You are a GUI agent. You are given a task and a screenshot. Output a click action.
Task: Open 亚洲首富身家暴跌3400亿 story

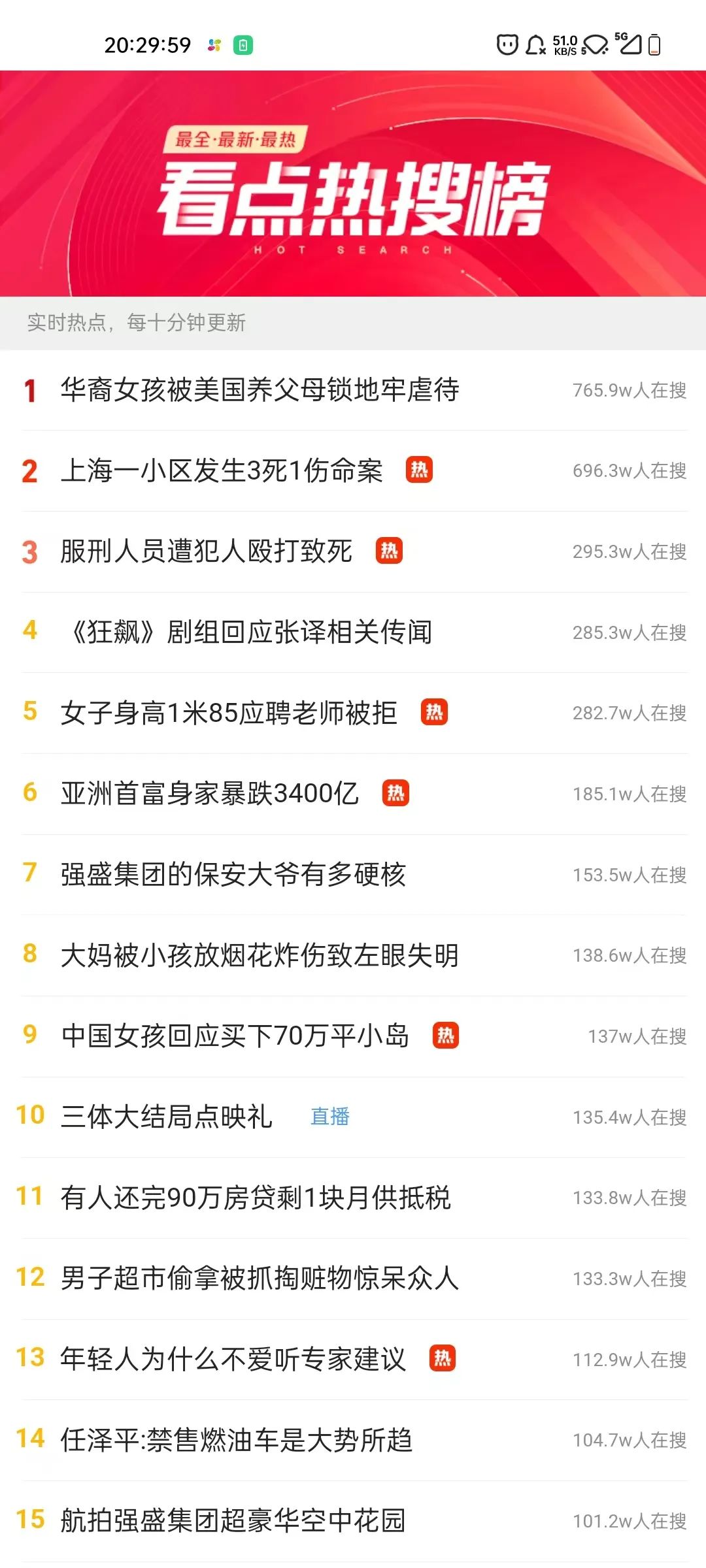[209, 794]
